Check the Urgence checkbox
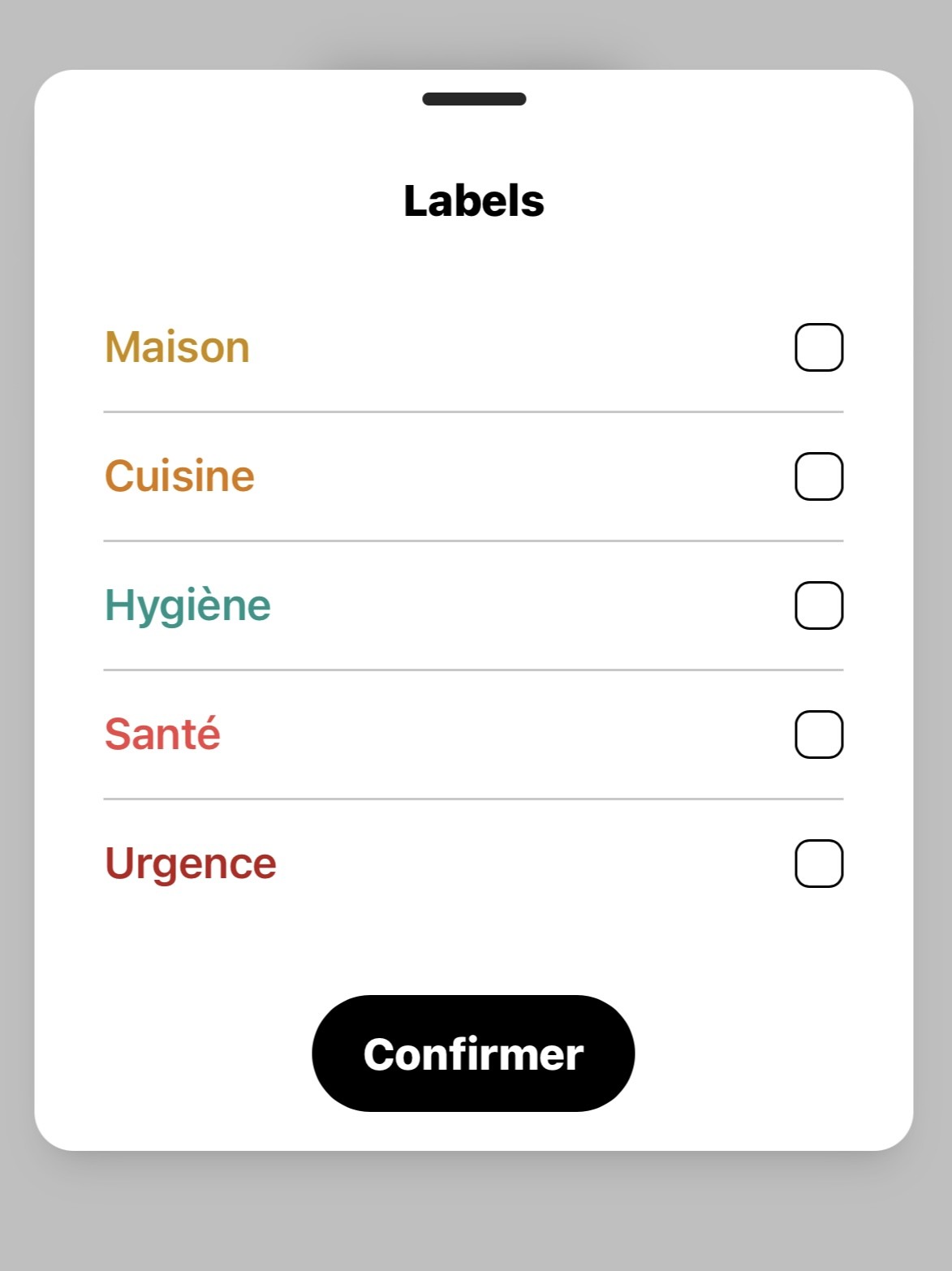Viewport: 952px width, 1271px height. [818, 863]
